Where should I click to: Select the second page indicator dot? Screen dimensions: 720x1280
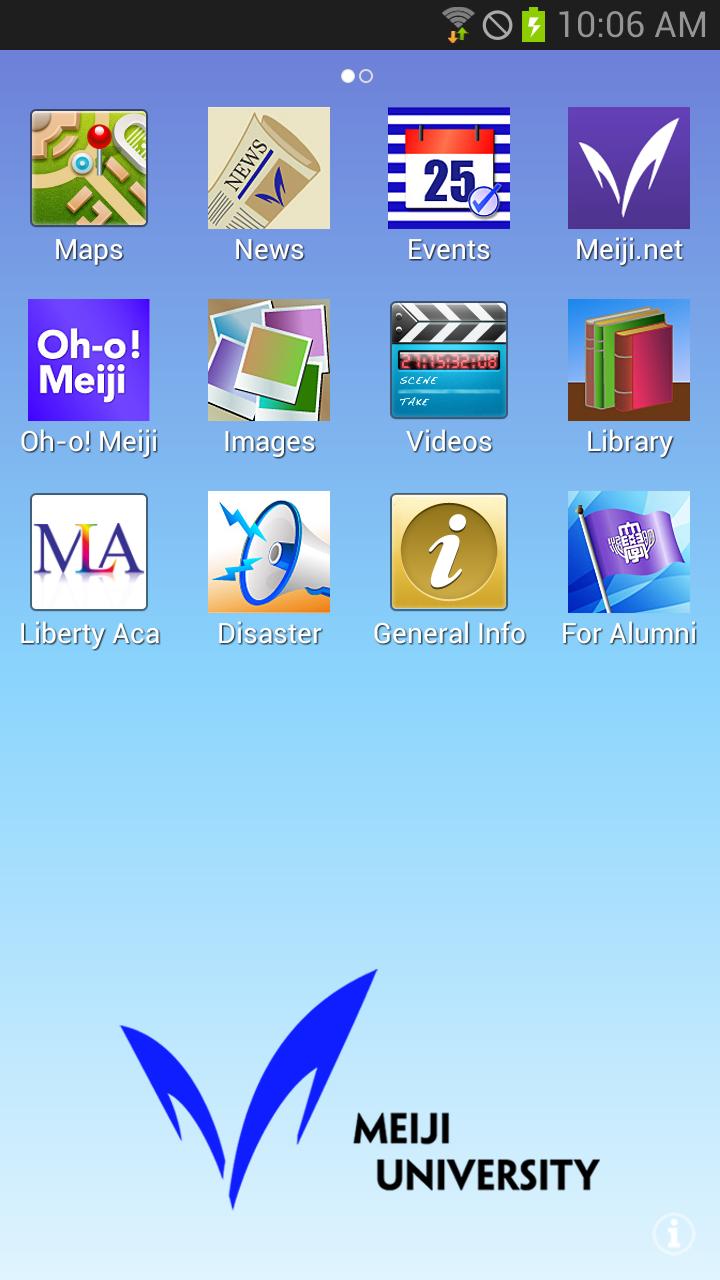tap(366, 76)
